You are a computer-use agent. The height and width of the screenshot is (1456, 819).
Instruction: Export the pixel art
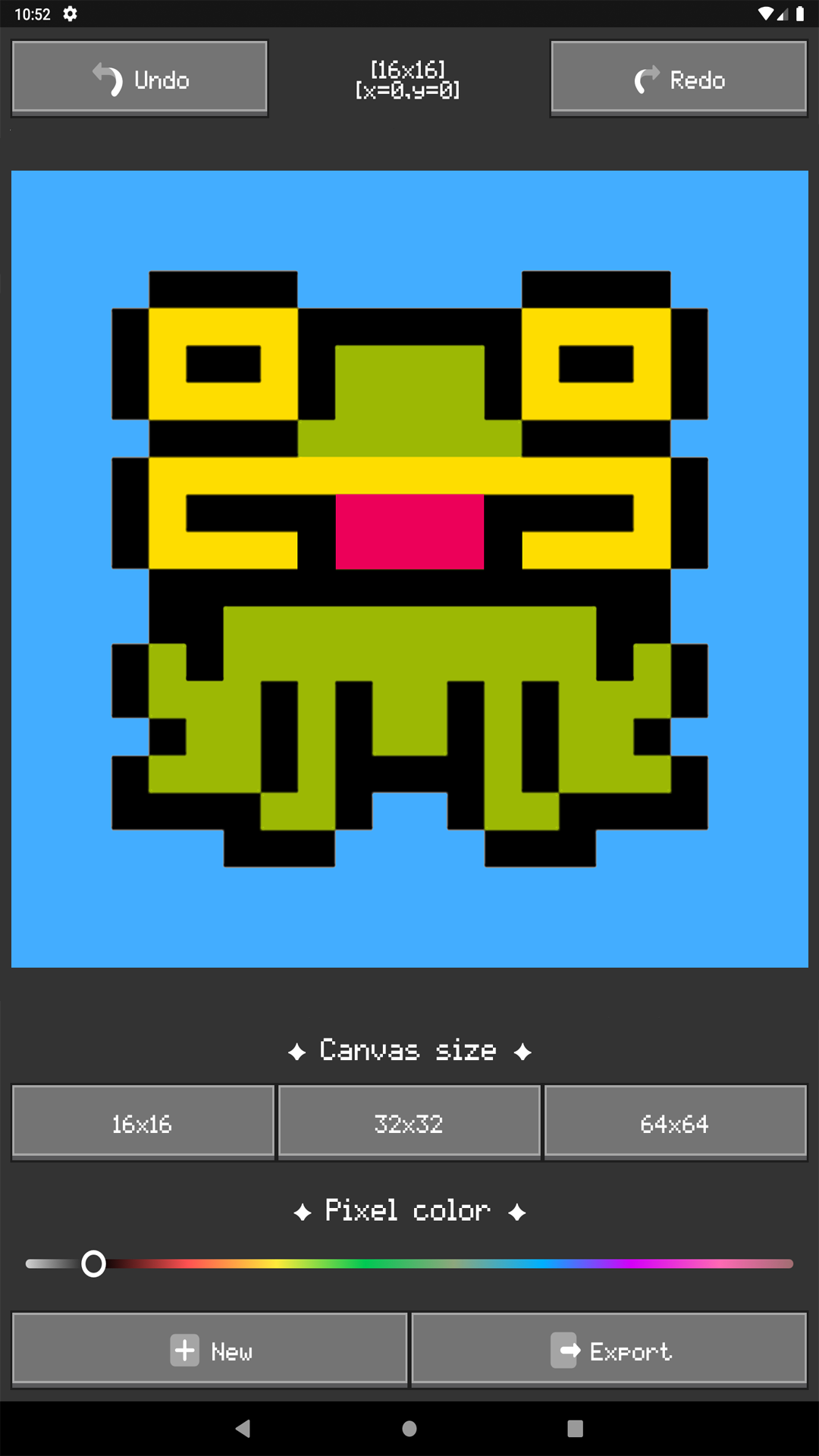pyautogui.click(x=609, y=1350)
